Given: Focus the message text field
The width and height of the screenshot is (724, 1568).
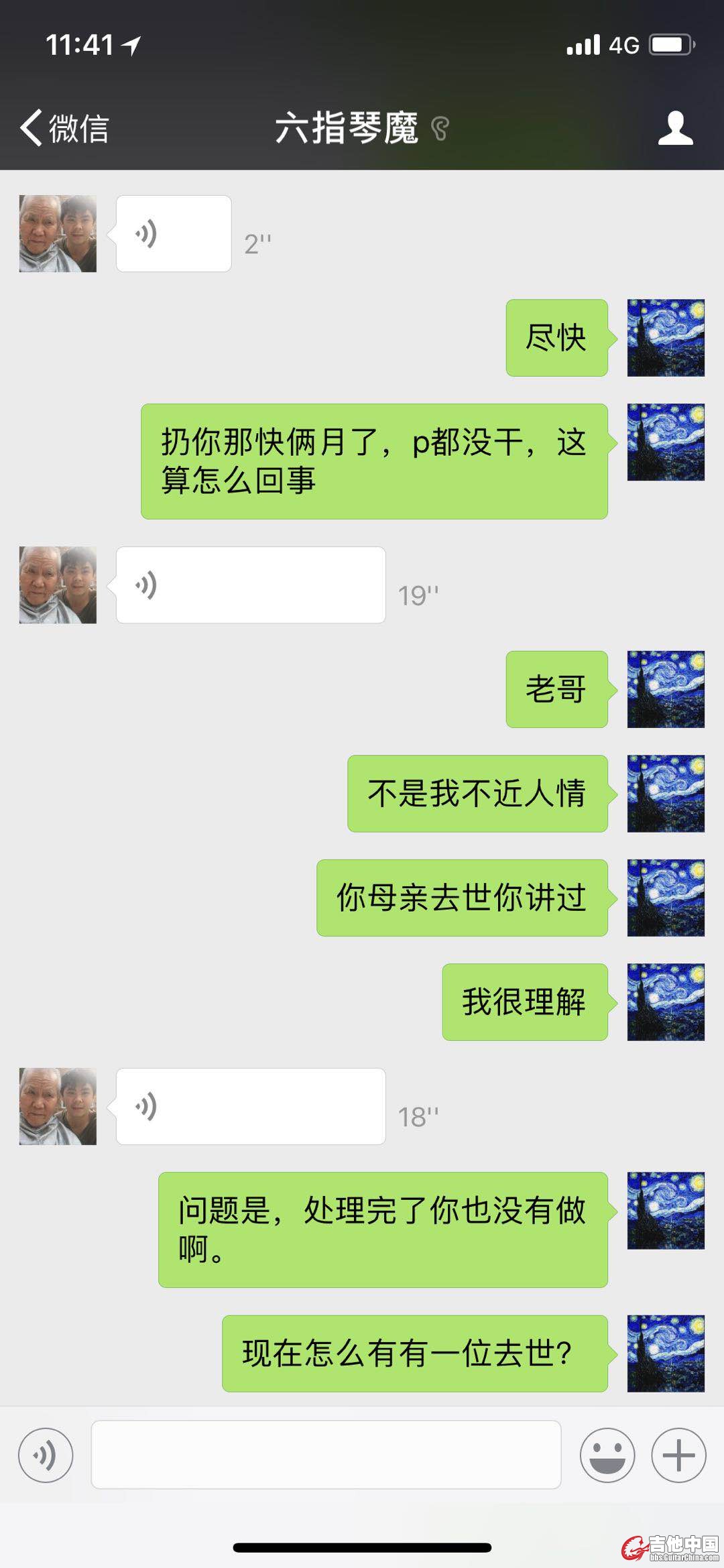Looking at the screenshot, I should [x=326, y=1455].
